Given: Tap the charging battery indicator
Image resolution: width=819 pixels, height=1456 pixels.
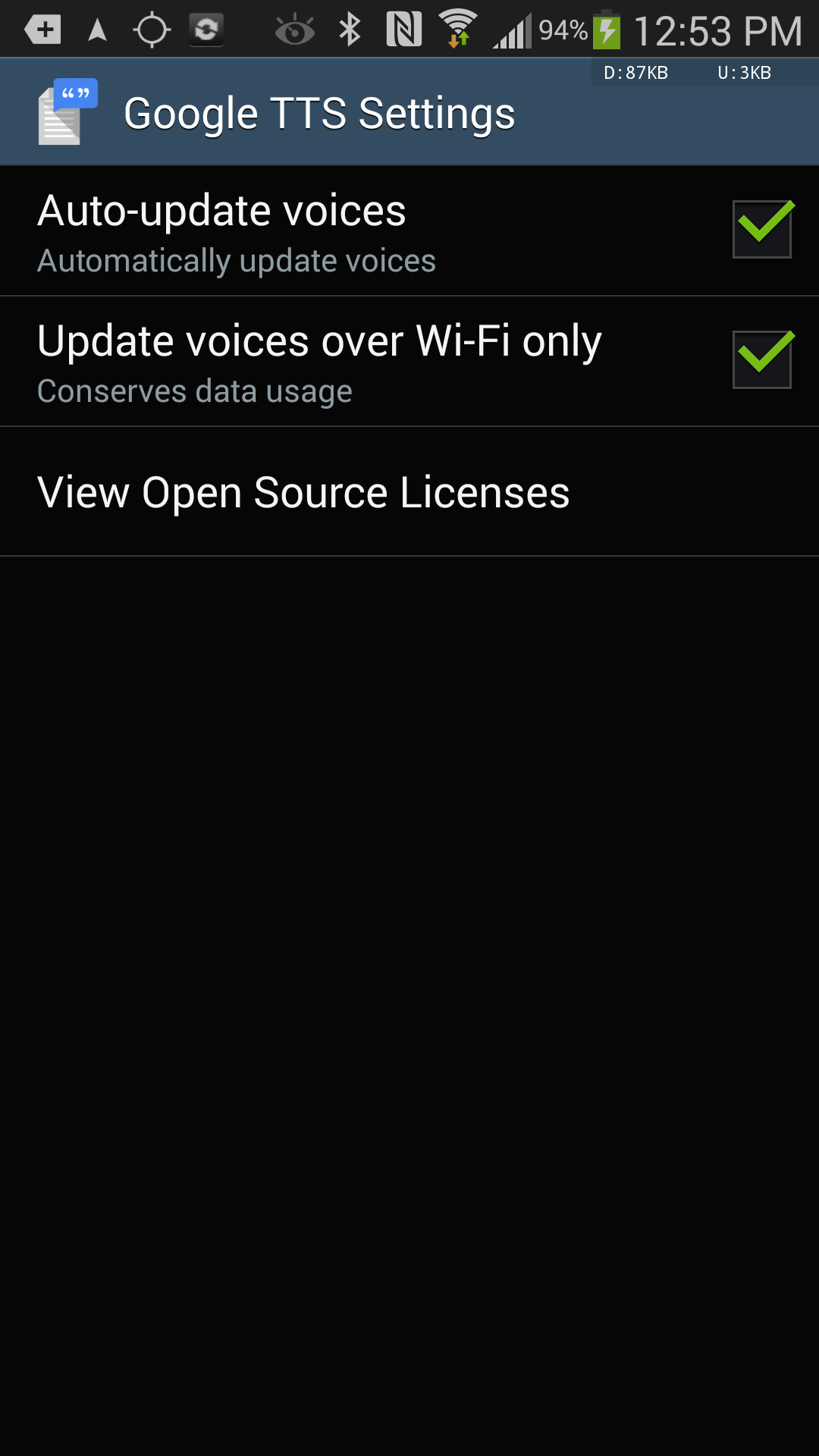Looking at the screenshot, I should click(x=607, y=29).
